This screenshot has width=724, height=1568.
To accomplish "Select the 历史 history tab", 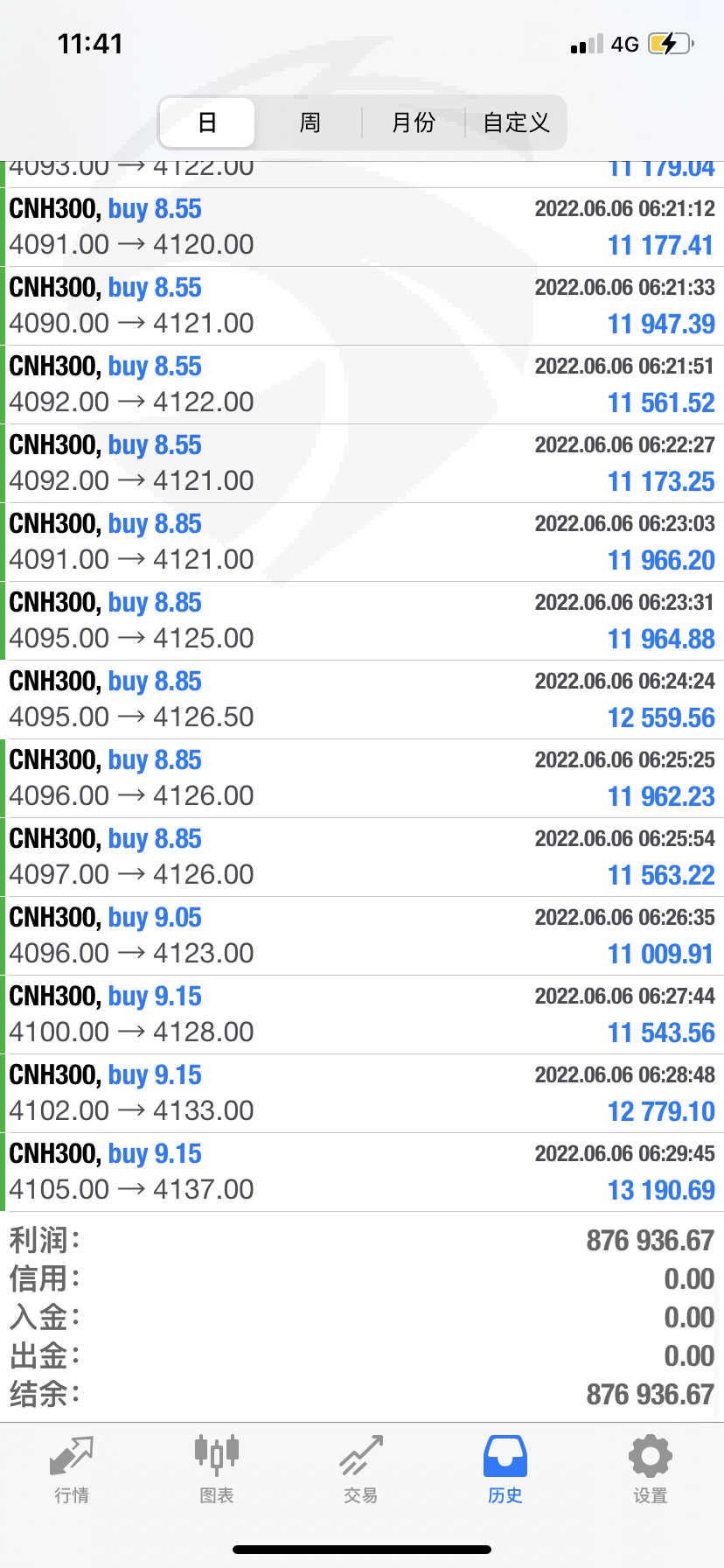I will click(505, 1470).
